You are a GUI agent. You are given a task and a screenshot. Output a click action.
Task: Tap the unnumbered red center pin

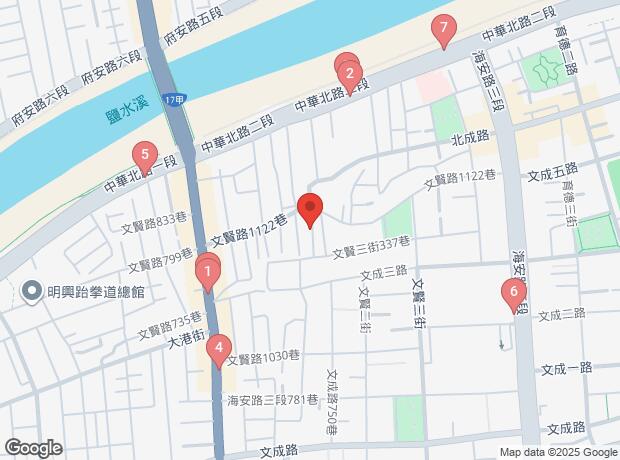tap(310, 209)
